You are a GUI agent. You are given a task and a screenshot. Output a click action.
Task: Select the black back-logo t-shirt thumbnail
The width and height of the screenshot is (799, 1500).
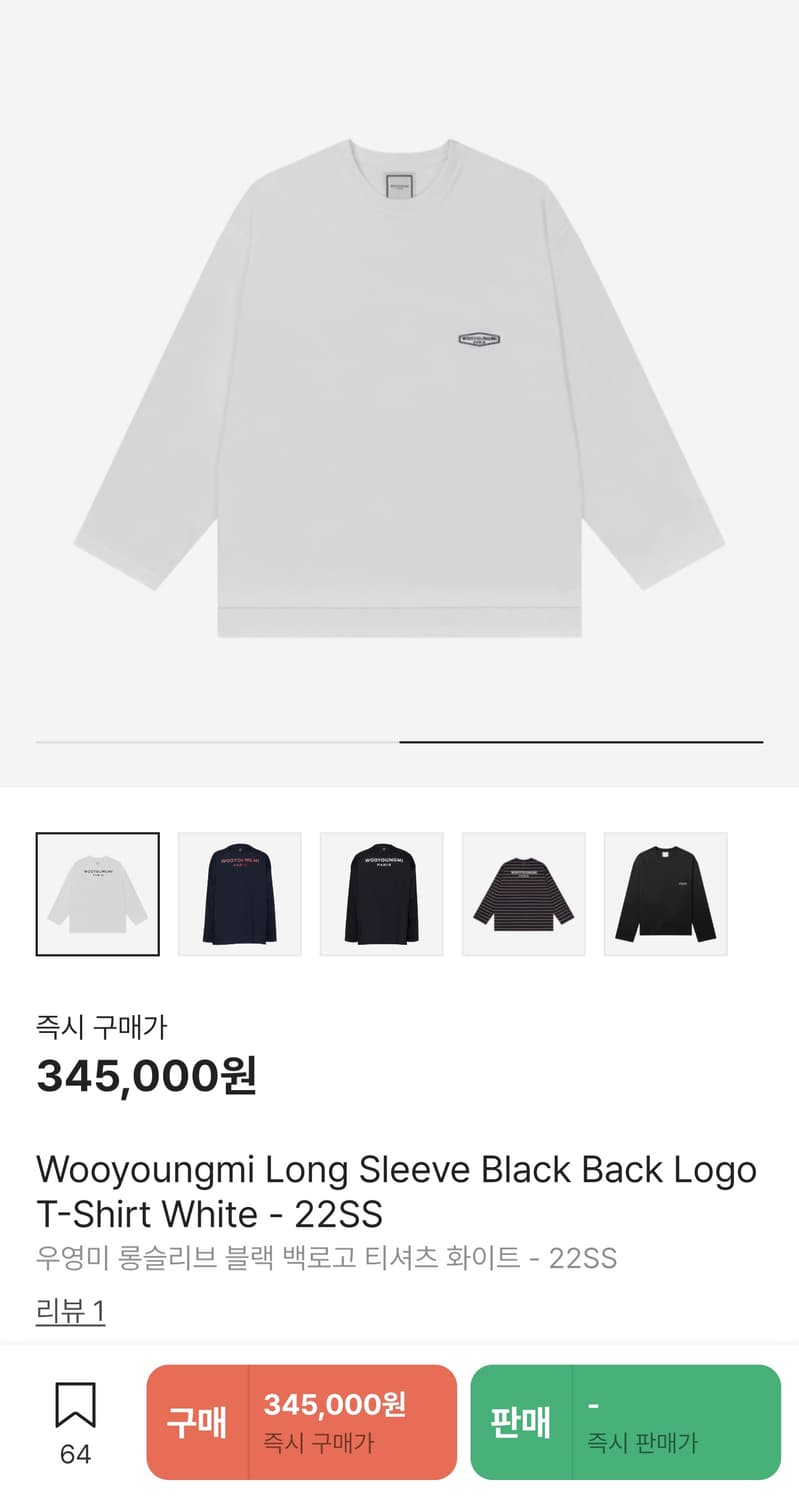tap(381, 893)
